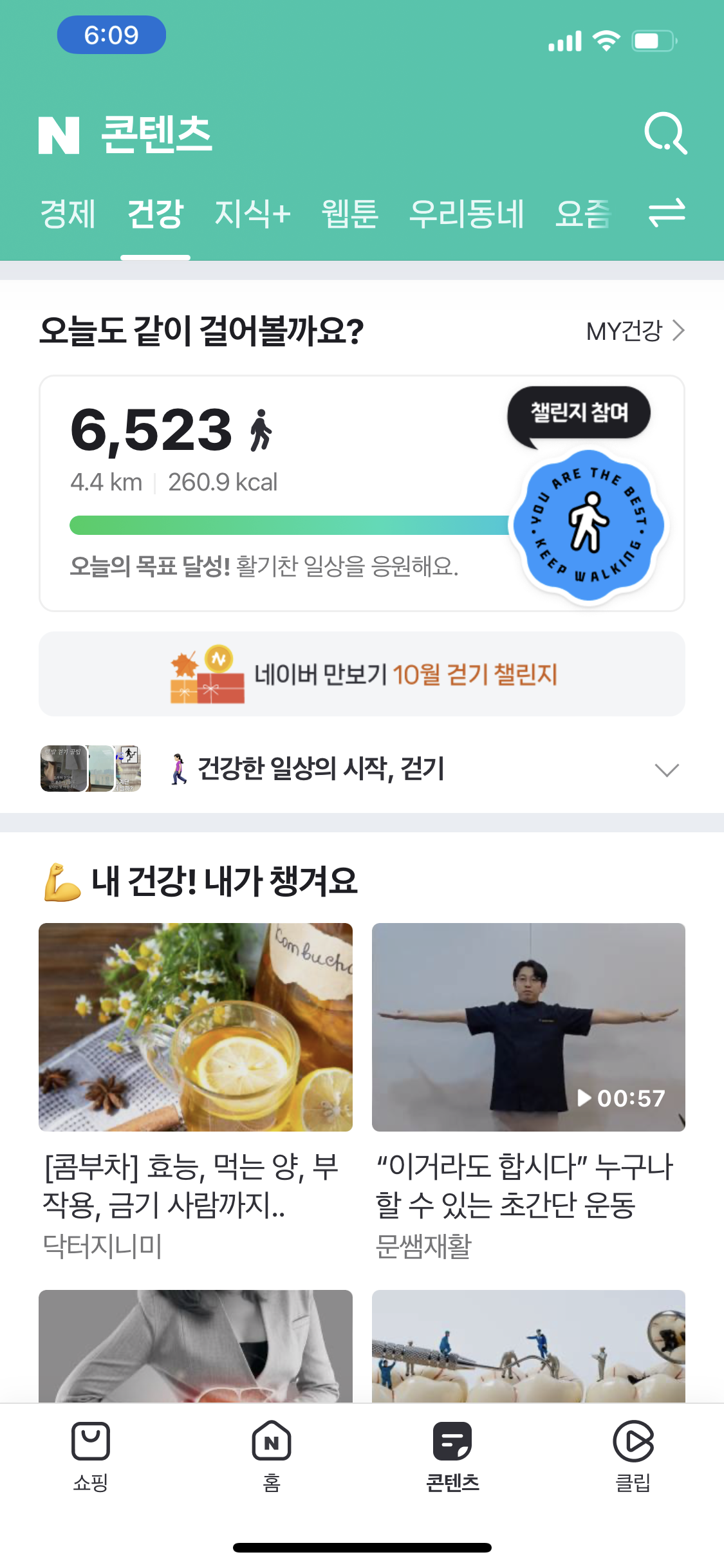Open the tab reorder arrows icon
724x1568 pixels.
click(667, 213)
